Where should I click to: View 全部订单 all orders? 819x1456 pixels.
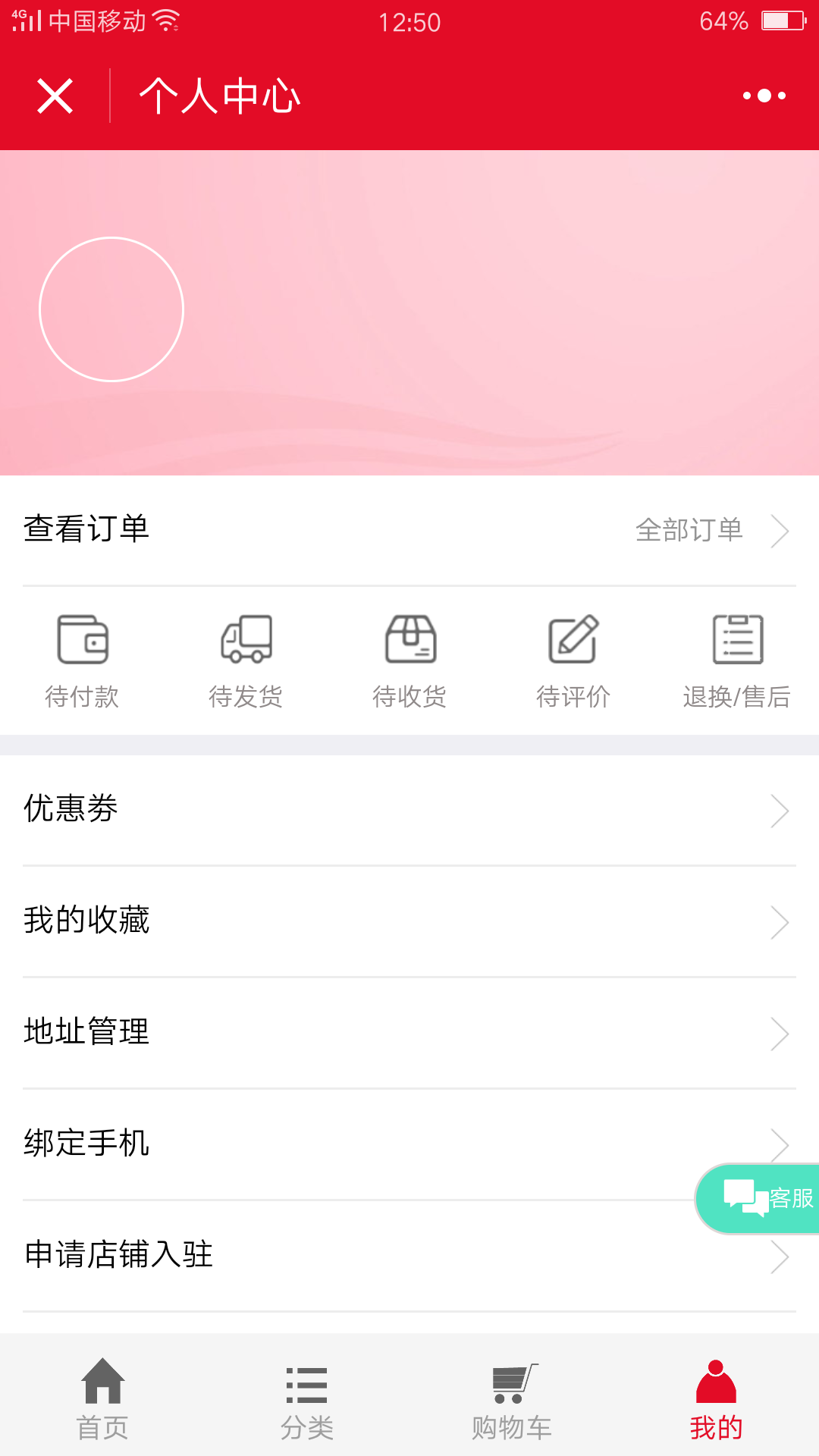pyautogui.click(x=712, y=530)
